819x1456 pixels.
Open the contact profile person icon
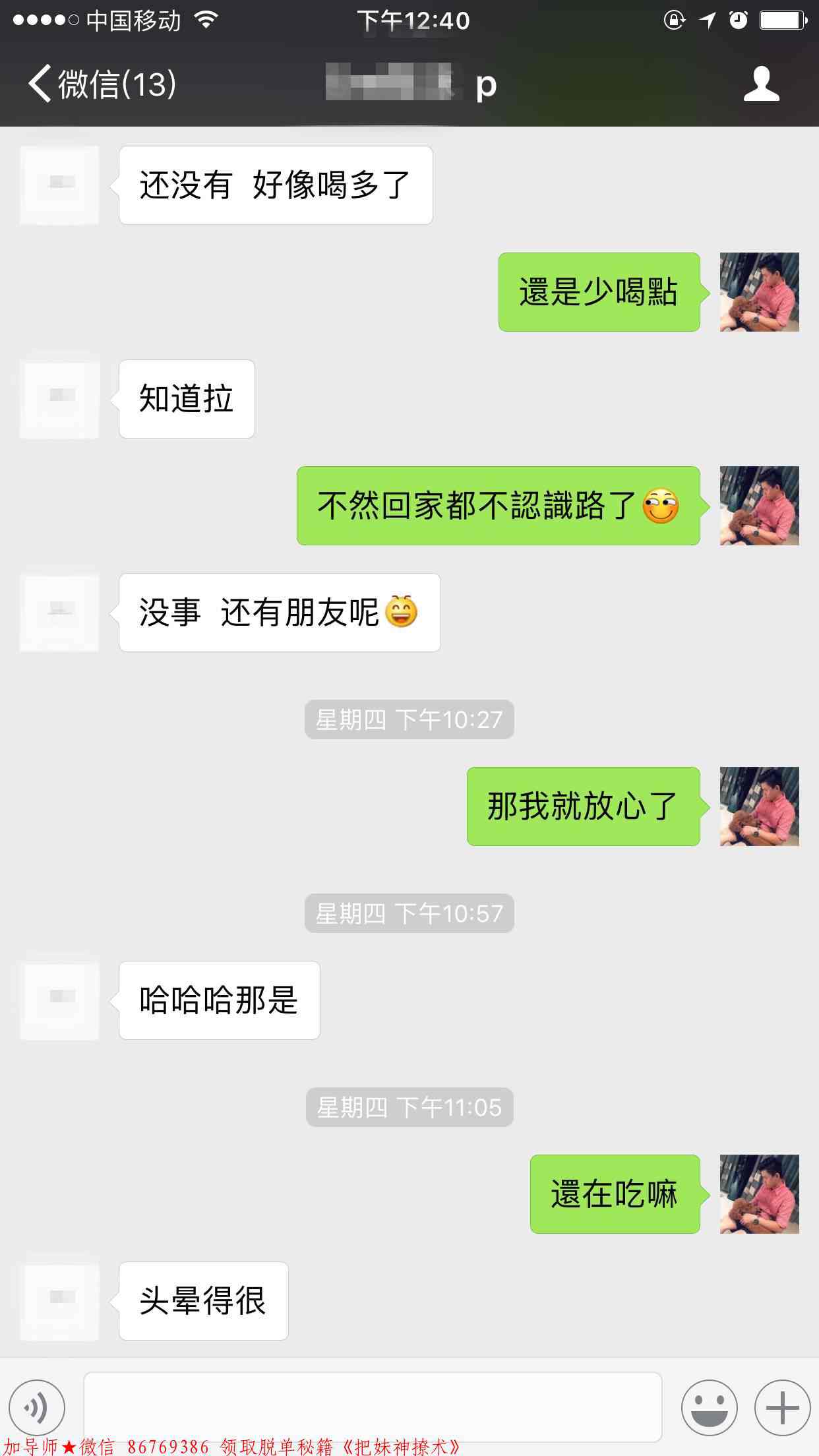pos(763,84)
